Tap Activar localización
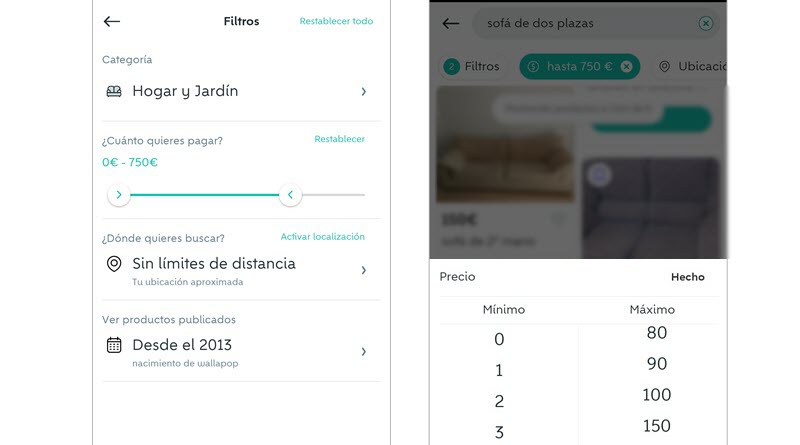 (322, 237)
